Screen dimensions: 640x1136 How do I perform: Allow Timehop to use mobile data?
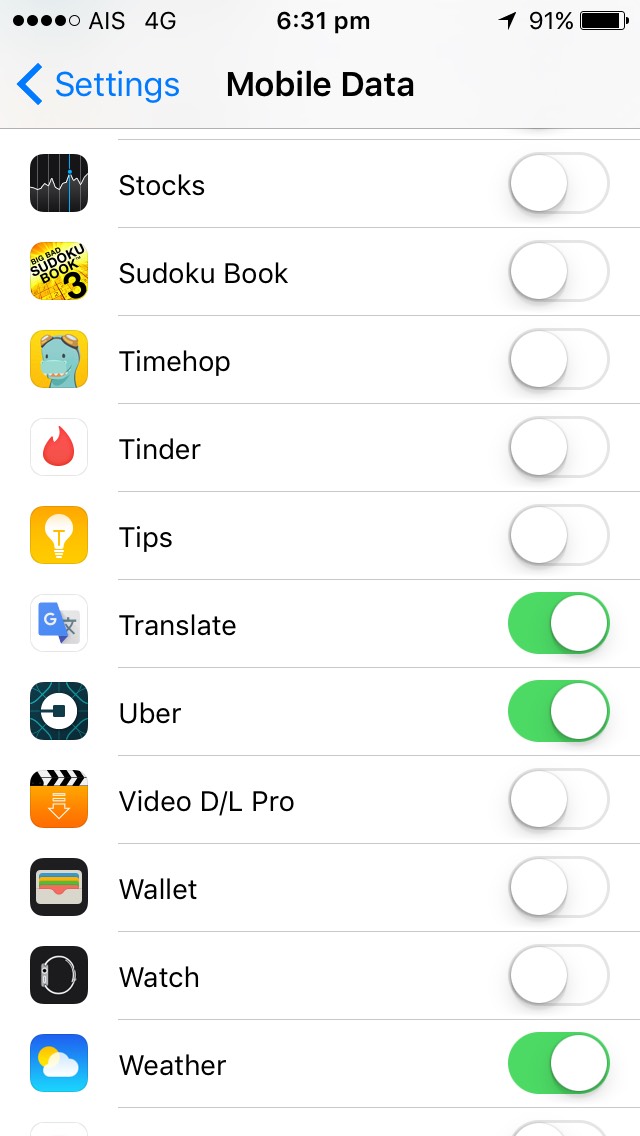pos(559,359)
